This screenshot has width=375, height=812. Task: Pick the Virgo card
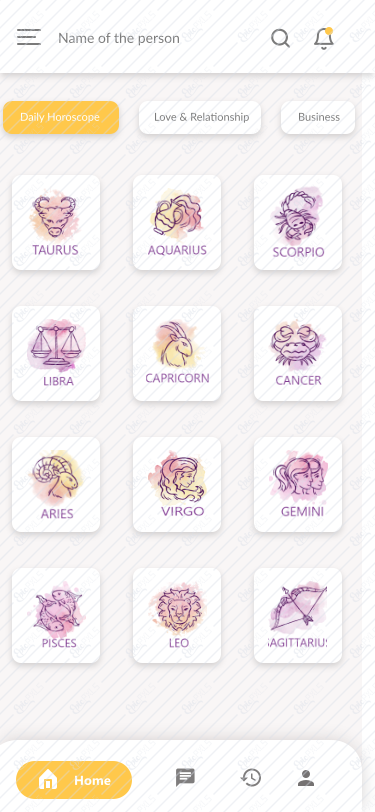pos(177,484)
